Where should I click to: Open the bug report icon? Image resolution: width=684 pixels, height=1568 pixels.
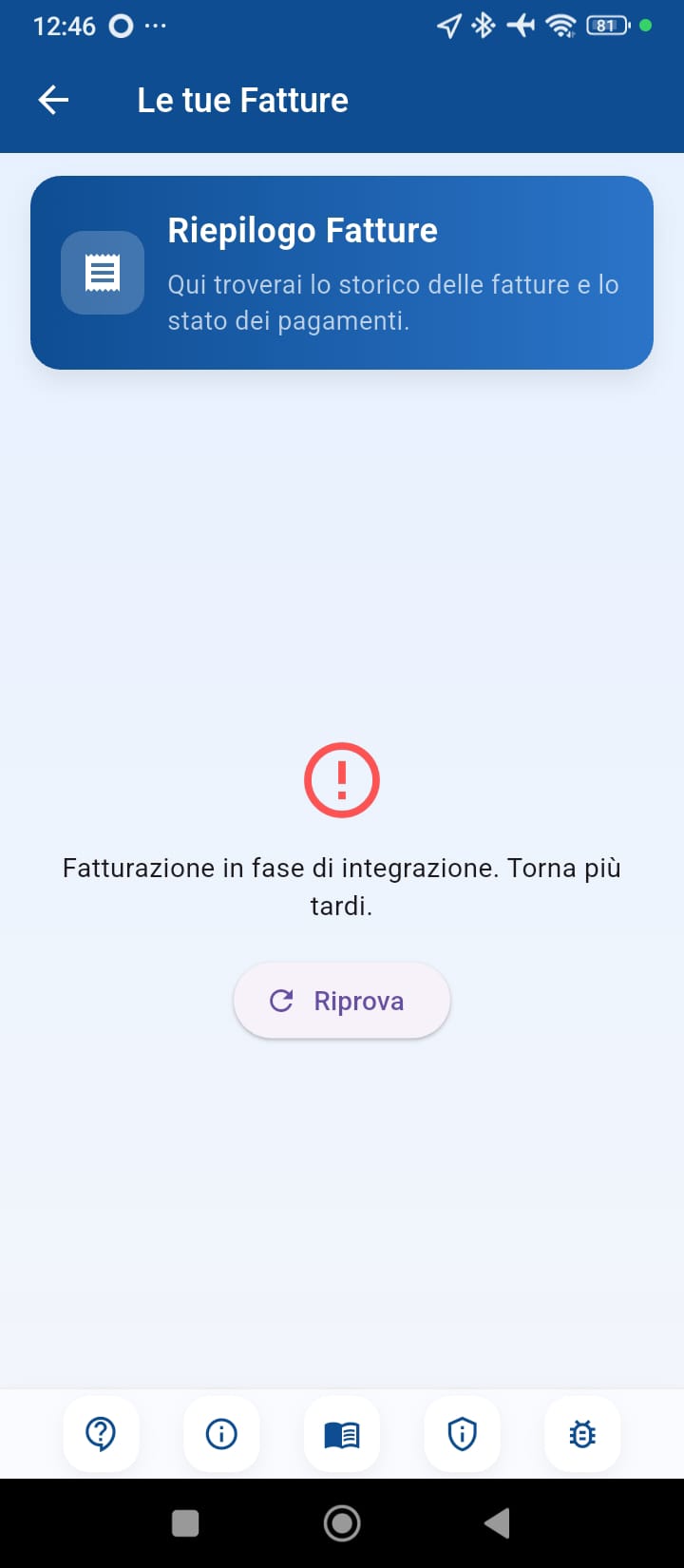582,1433
